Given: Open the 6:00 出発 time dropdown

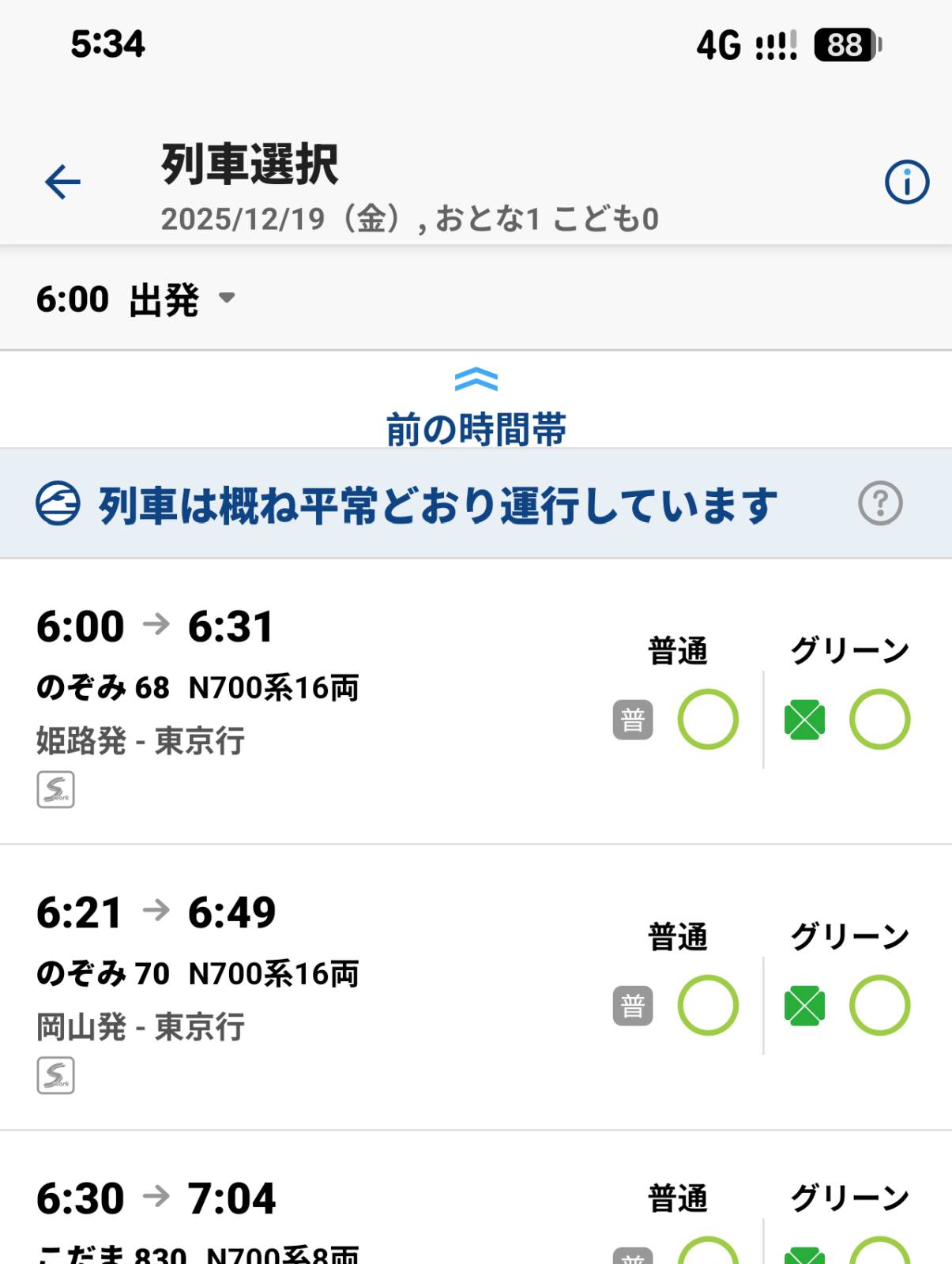Looking at the screenshot, I should pyautogui.click(x=134, y=299).
